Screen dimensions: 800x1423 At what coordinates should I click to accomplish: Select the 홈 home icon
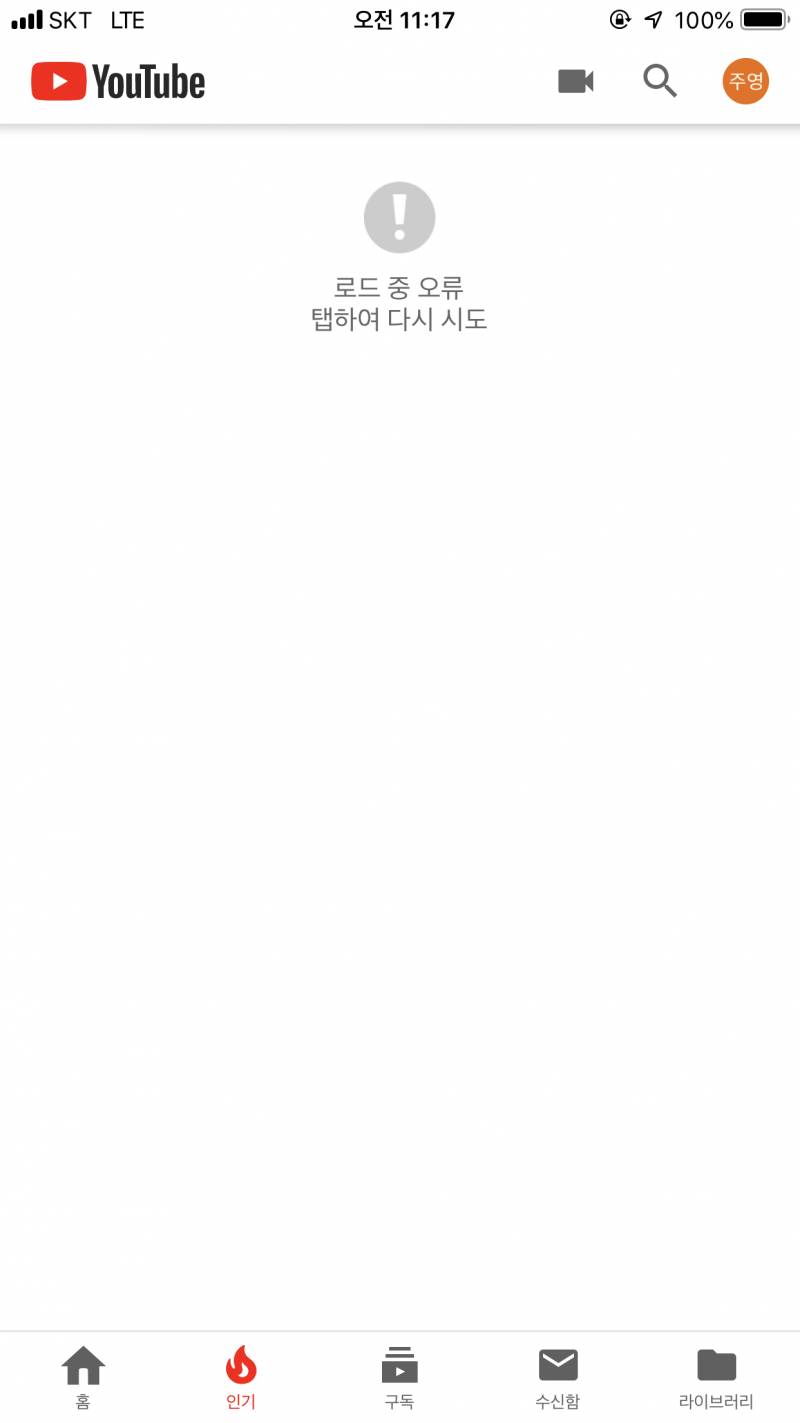[83, 1363]
